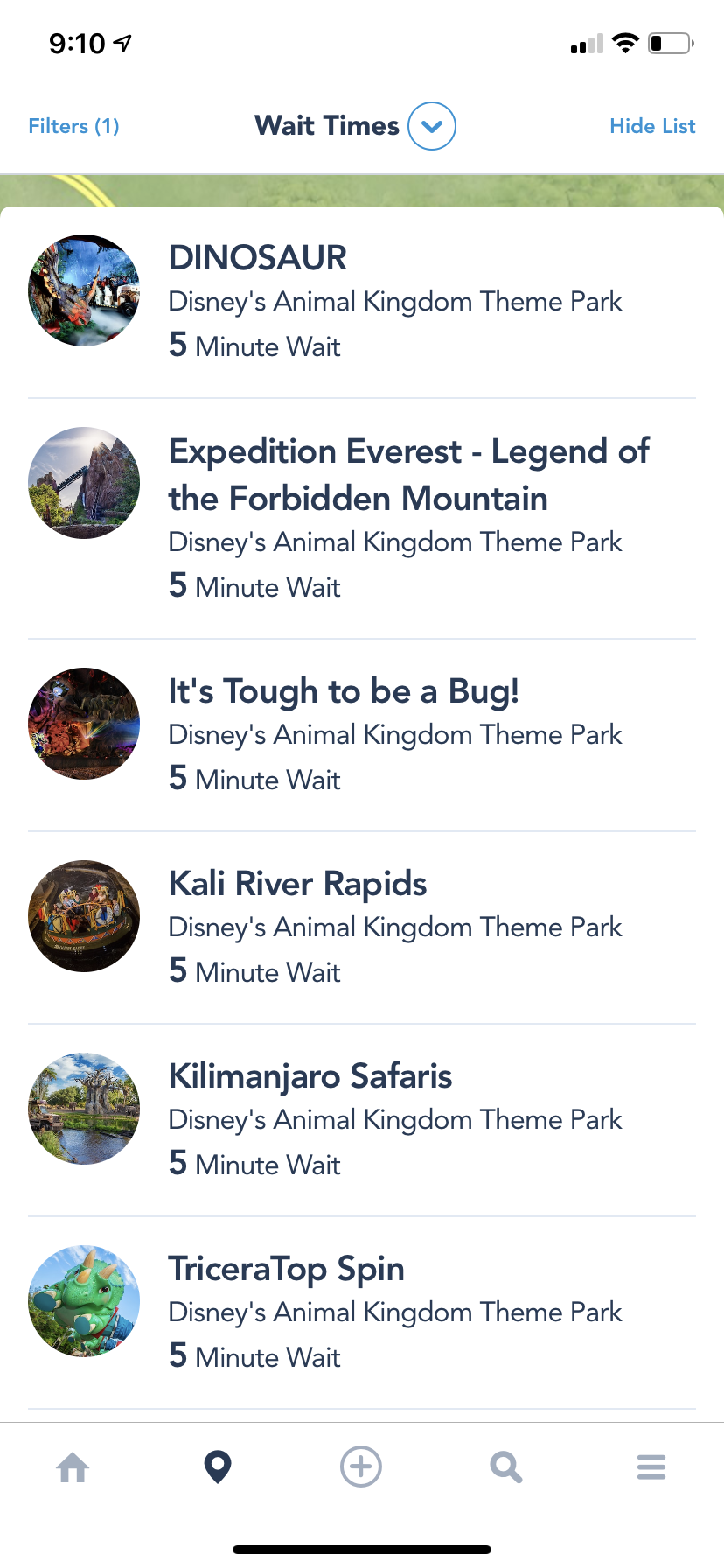The height and width of the screenshot is (1568, 724).
Task: Open the hamburger menu tab
Action: [x=651, y=1467]
